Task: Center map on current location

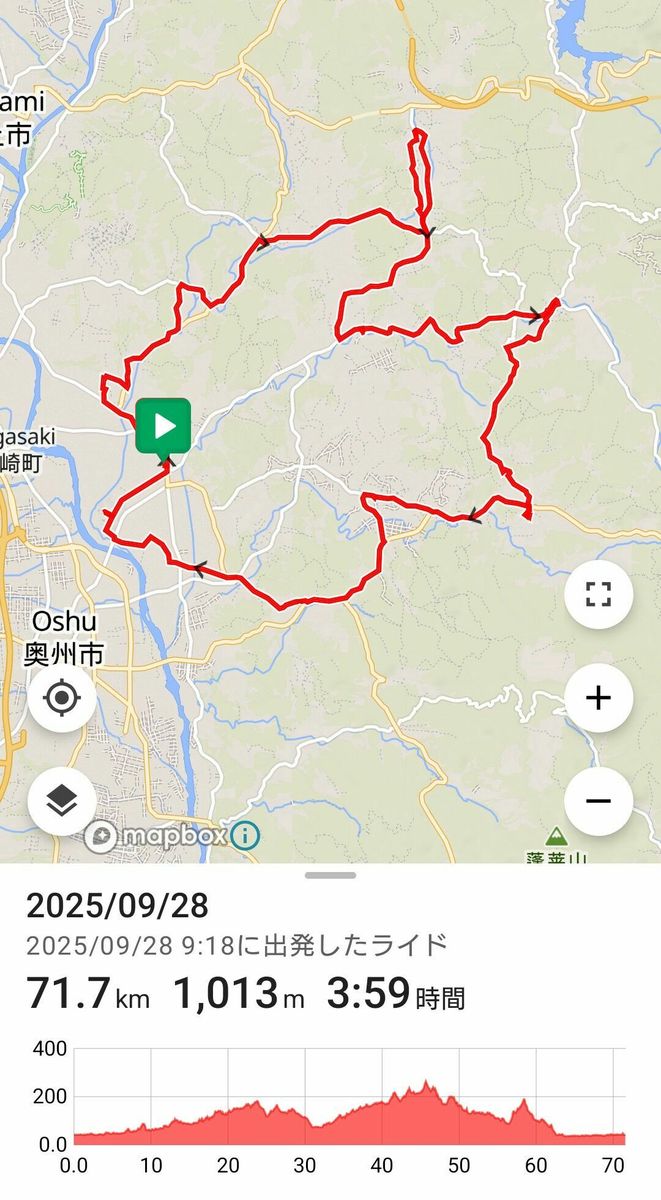Action: [x=62, y=697]
